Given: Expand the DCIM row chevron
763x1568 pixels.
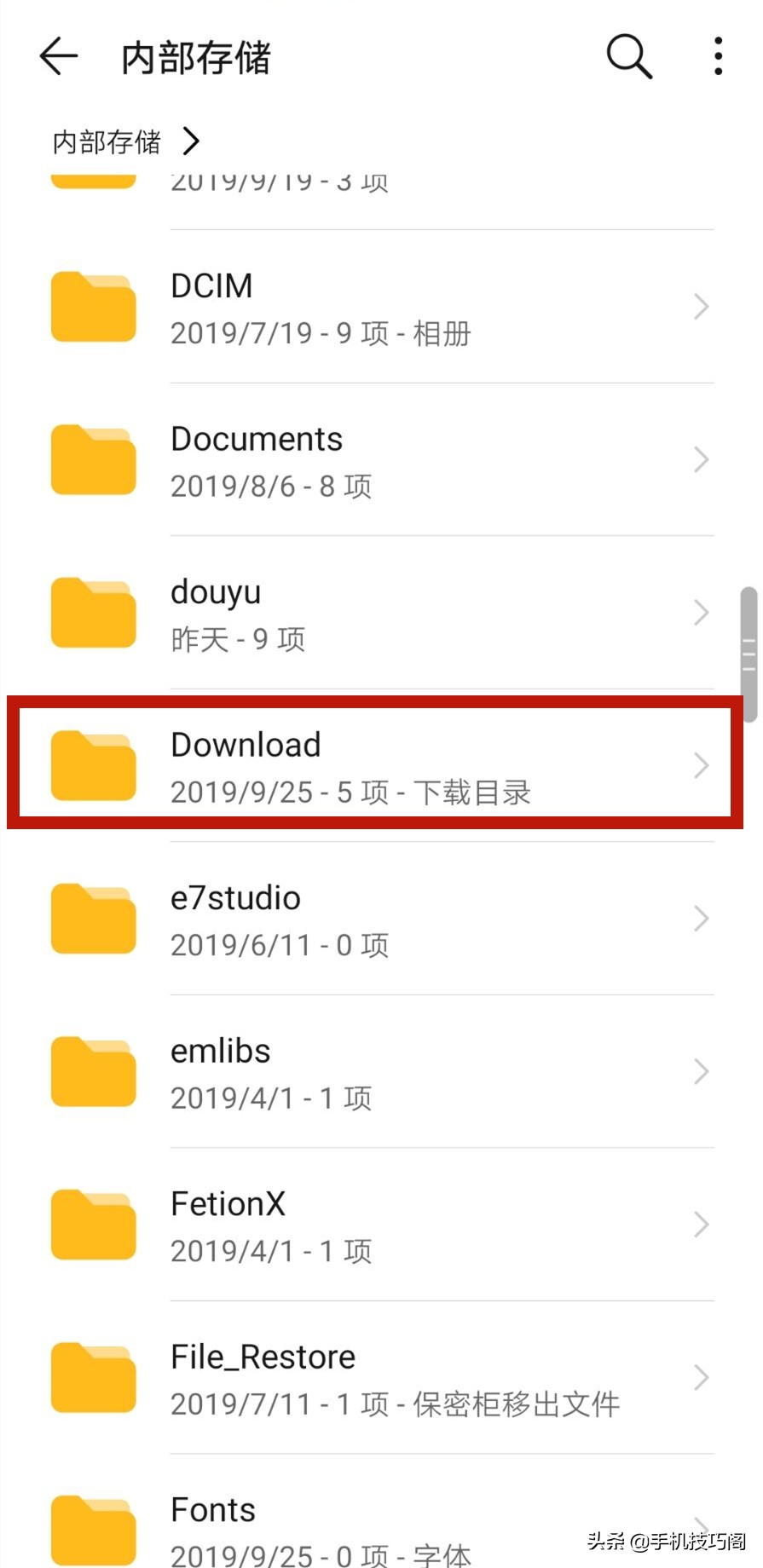Looking at the screenshot, I should [701, 307].
